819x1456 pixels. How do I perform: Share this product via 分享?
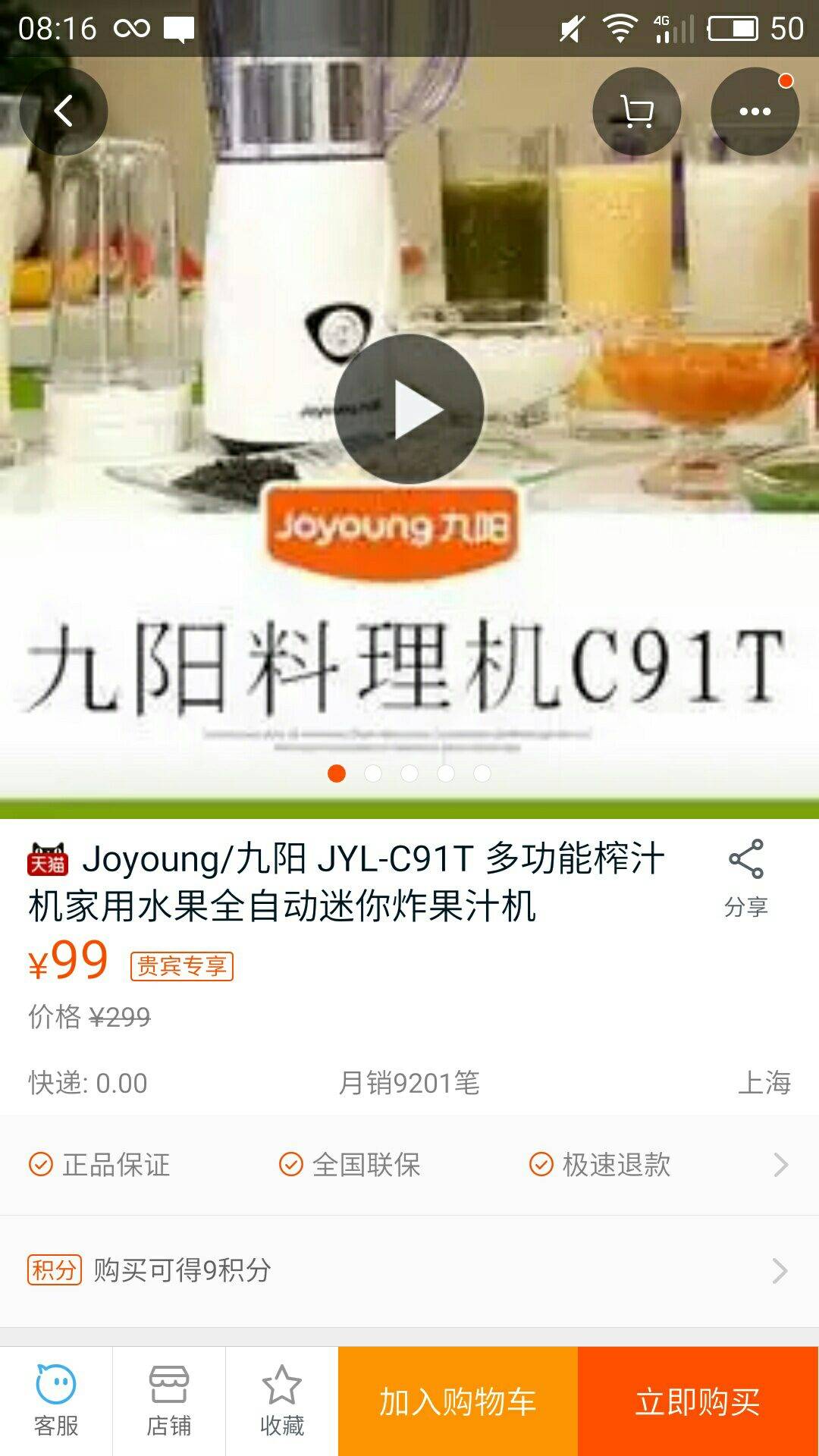746,877
